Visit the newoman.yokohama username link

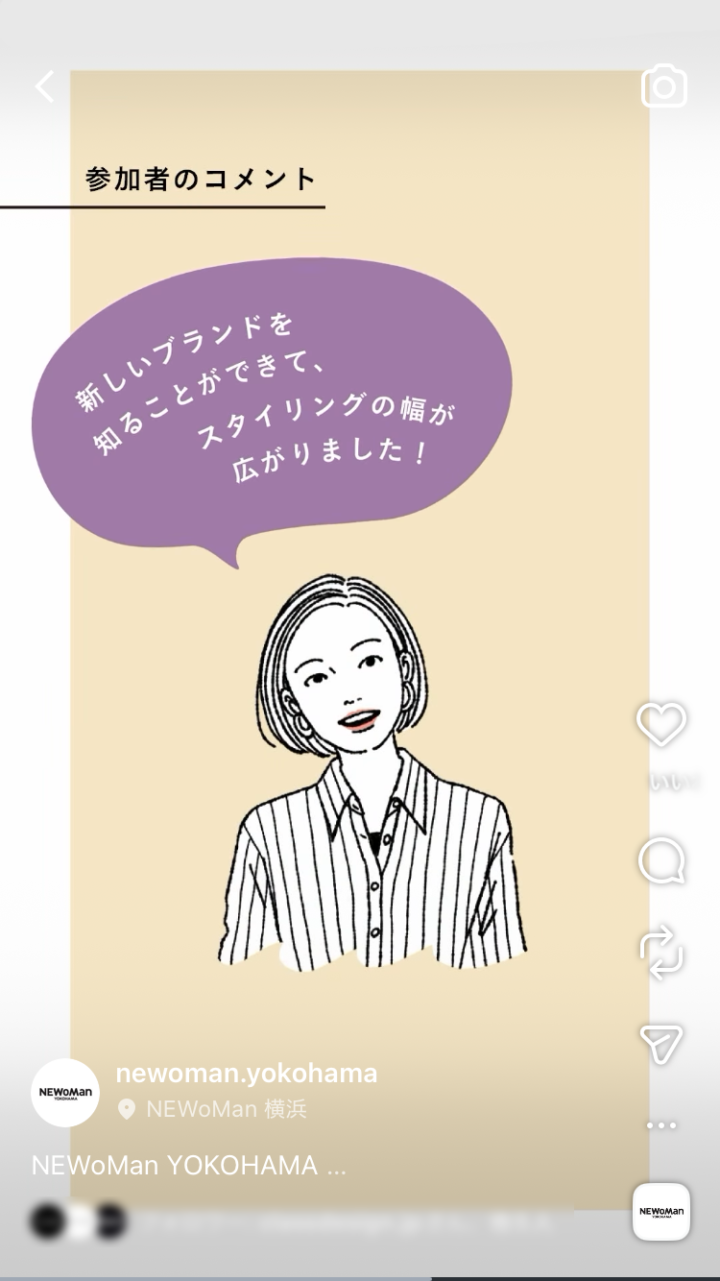click(246, 1074)
